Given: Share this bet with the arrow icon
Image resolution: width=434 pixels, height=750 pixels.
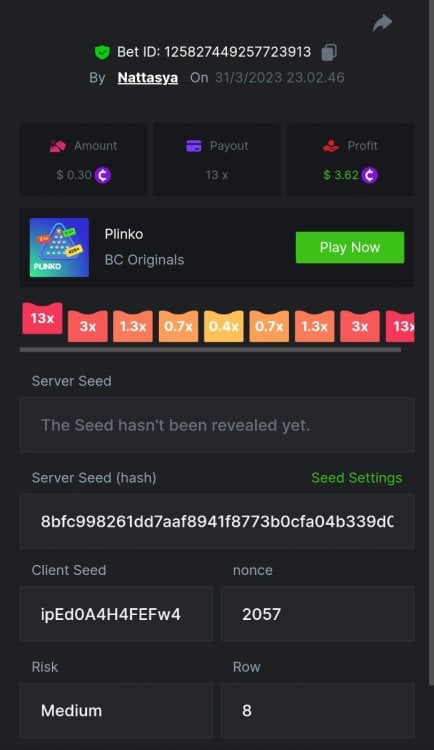Looking at the screenshot, I should (x=382, y=22).
